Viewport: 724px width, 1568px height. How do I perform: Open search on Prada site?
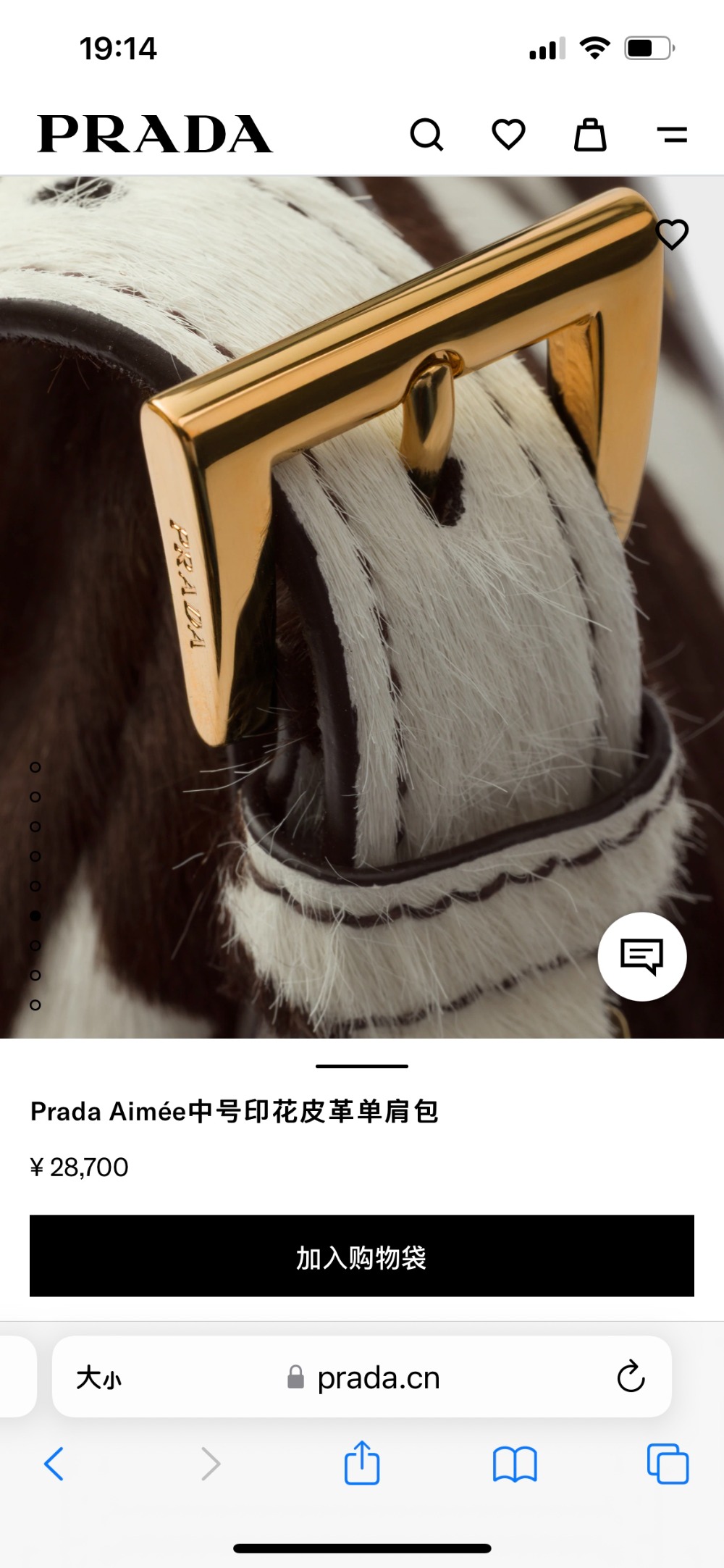[x=426, y=135]
